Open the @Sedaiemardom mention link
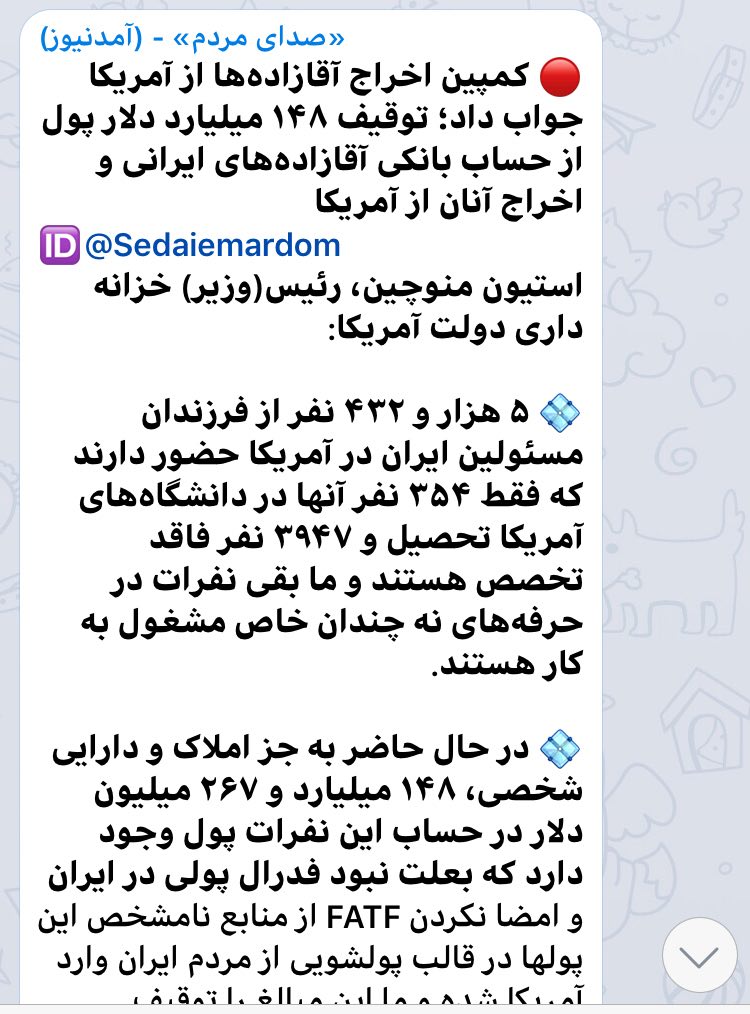 coord(212,244)
